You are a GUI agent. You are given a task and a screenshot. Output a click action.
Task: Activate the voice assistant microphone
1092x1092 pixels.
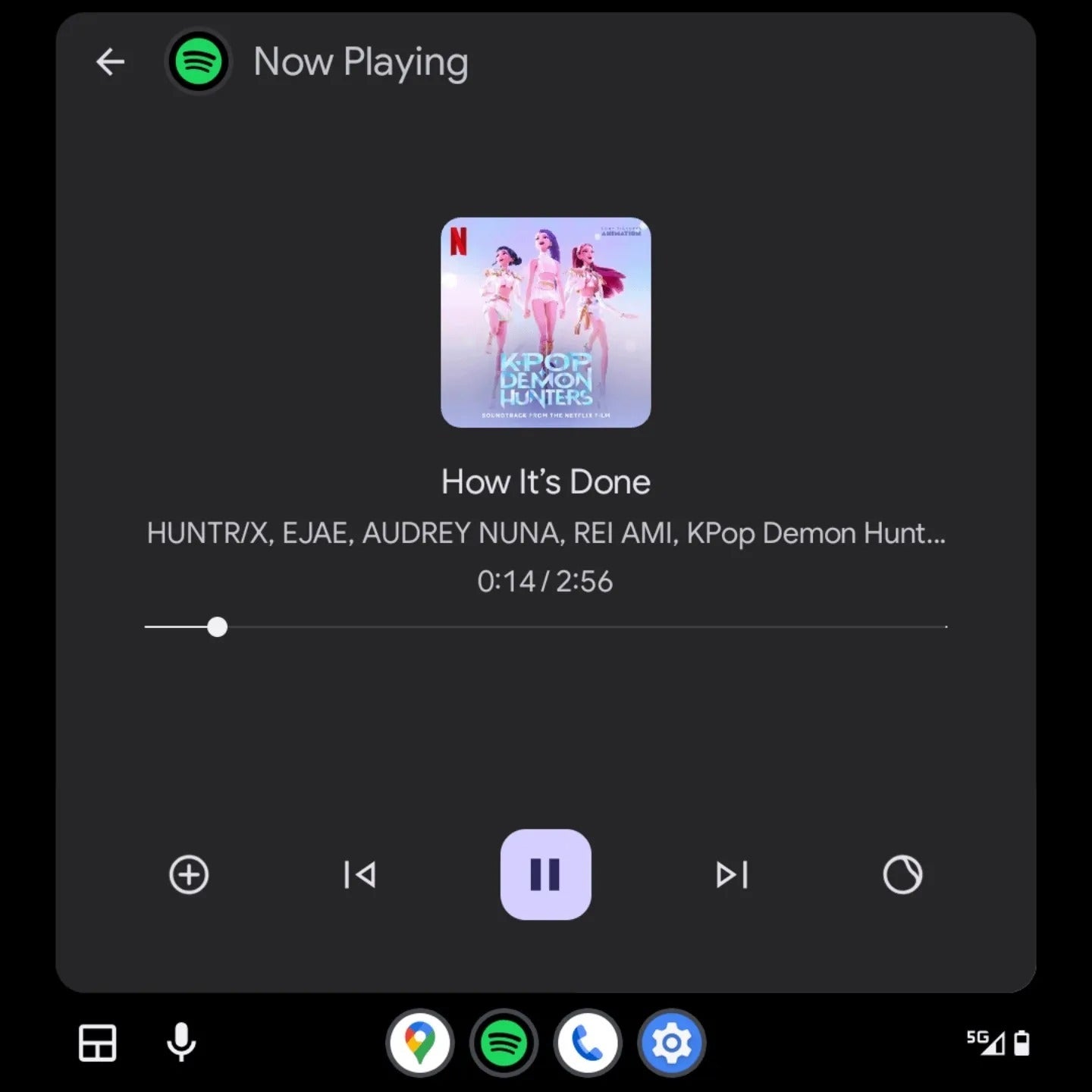181,1043
